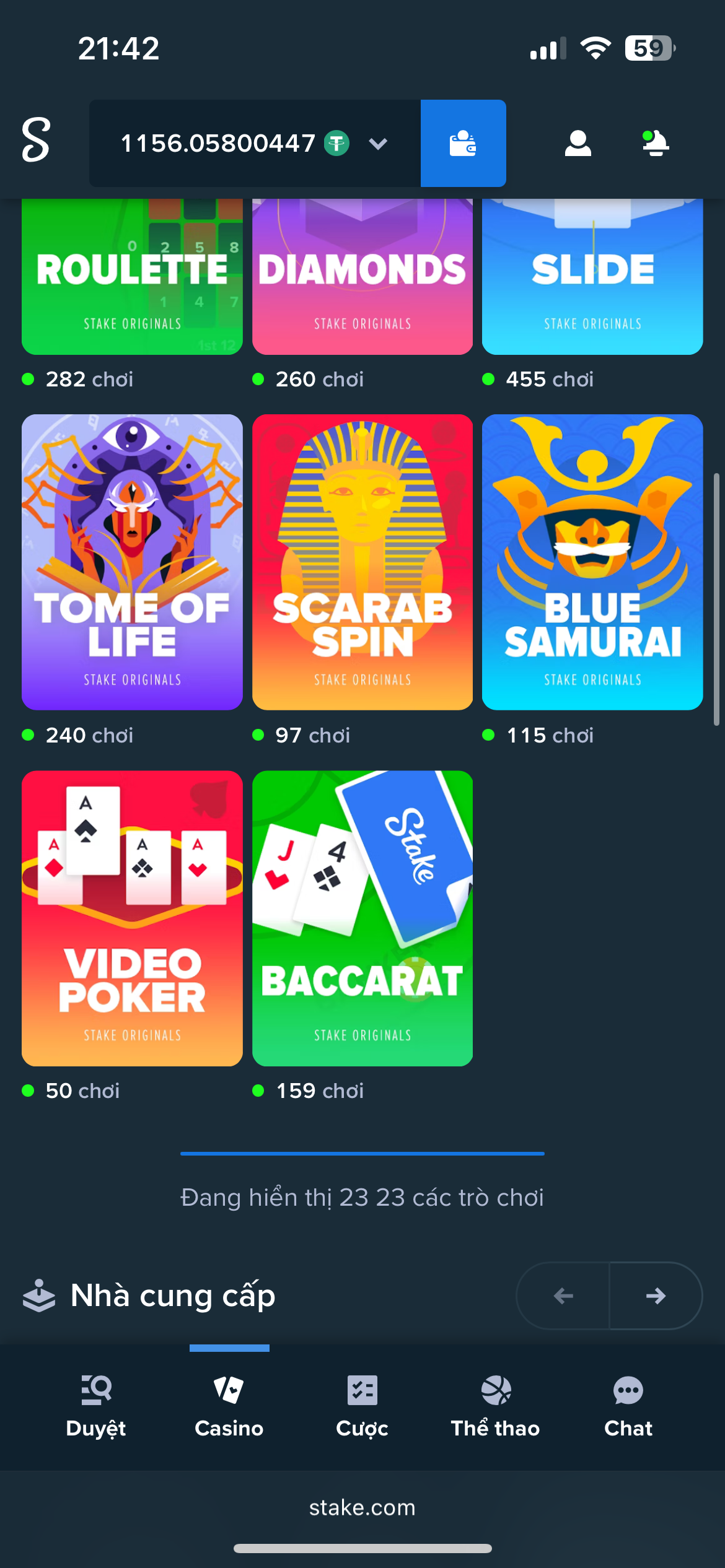Play Tome of Life
Viewport: 725px width, 1568px height.
point(132,562)
